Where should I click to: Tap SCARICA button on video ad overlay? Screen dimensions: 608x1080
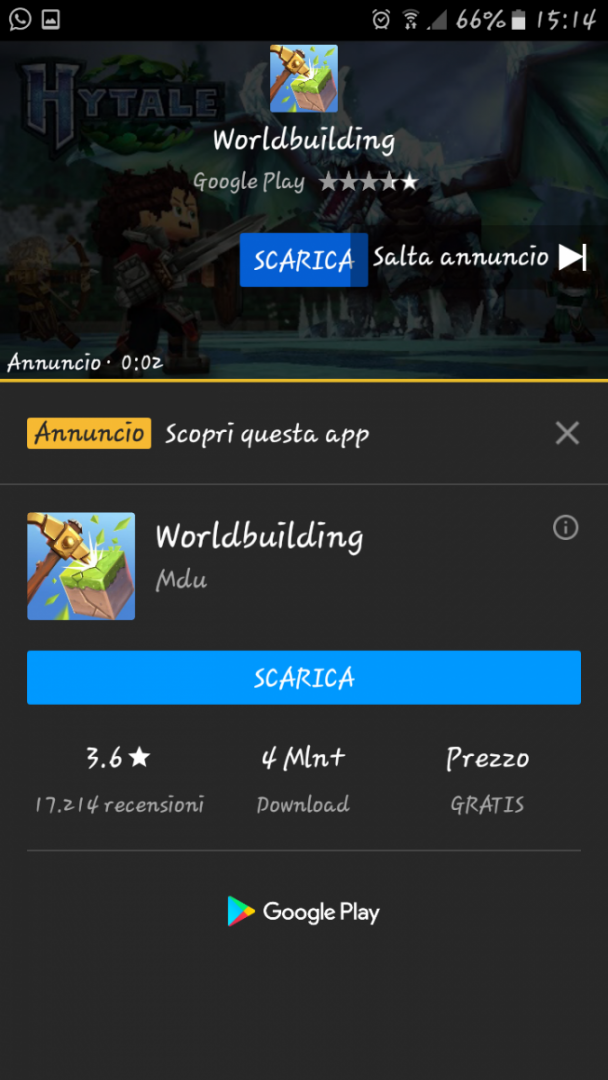click(303, 260)
